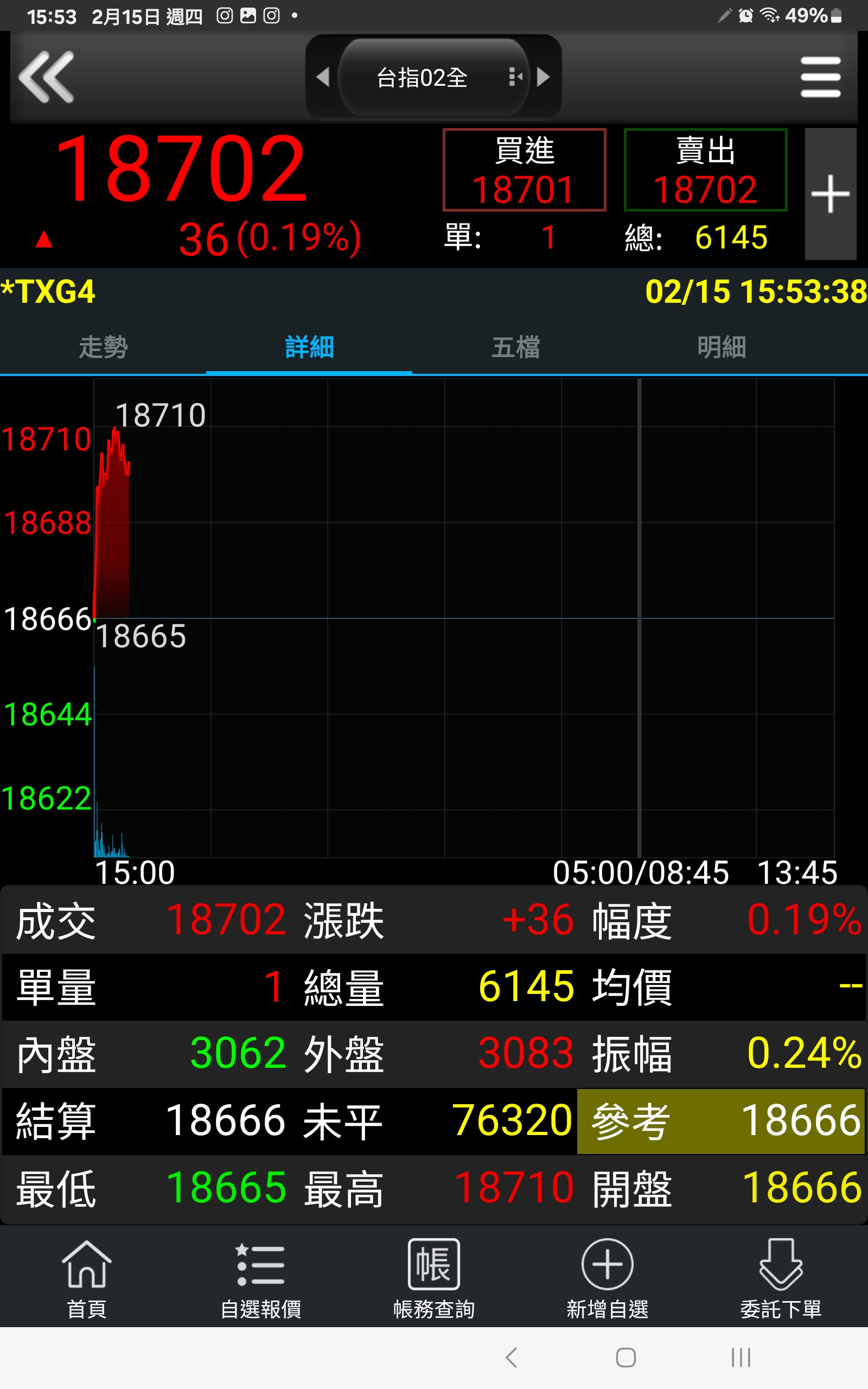
Task: Switch to the previous contract with left arrow
Action: tap(323, 77)
